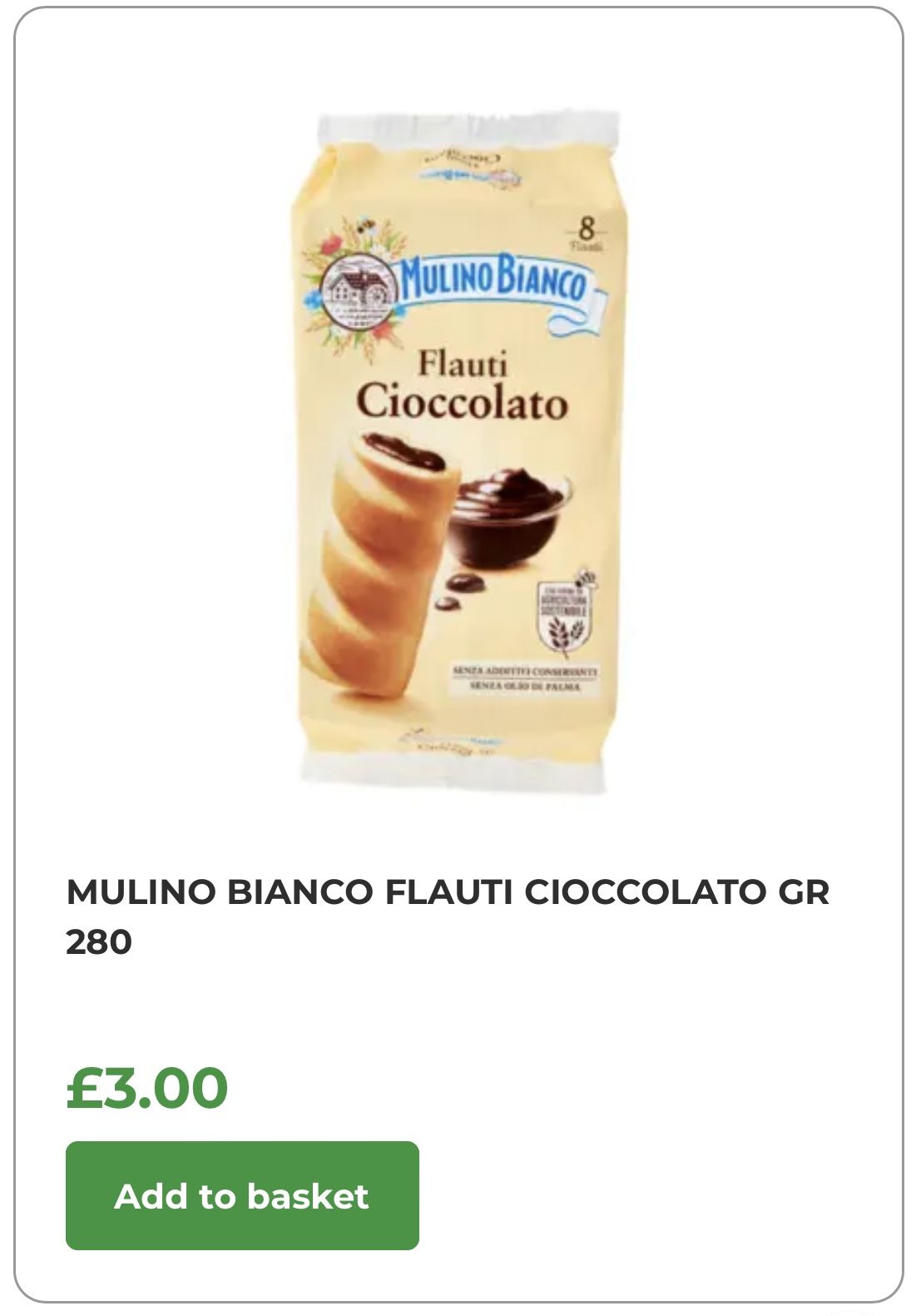Viewport: 916px width, 1316px height.
Task: Add Mulino Bianco Flauti to basket
Action: point(241,1194)
